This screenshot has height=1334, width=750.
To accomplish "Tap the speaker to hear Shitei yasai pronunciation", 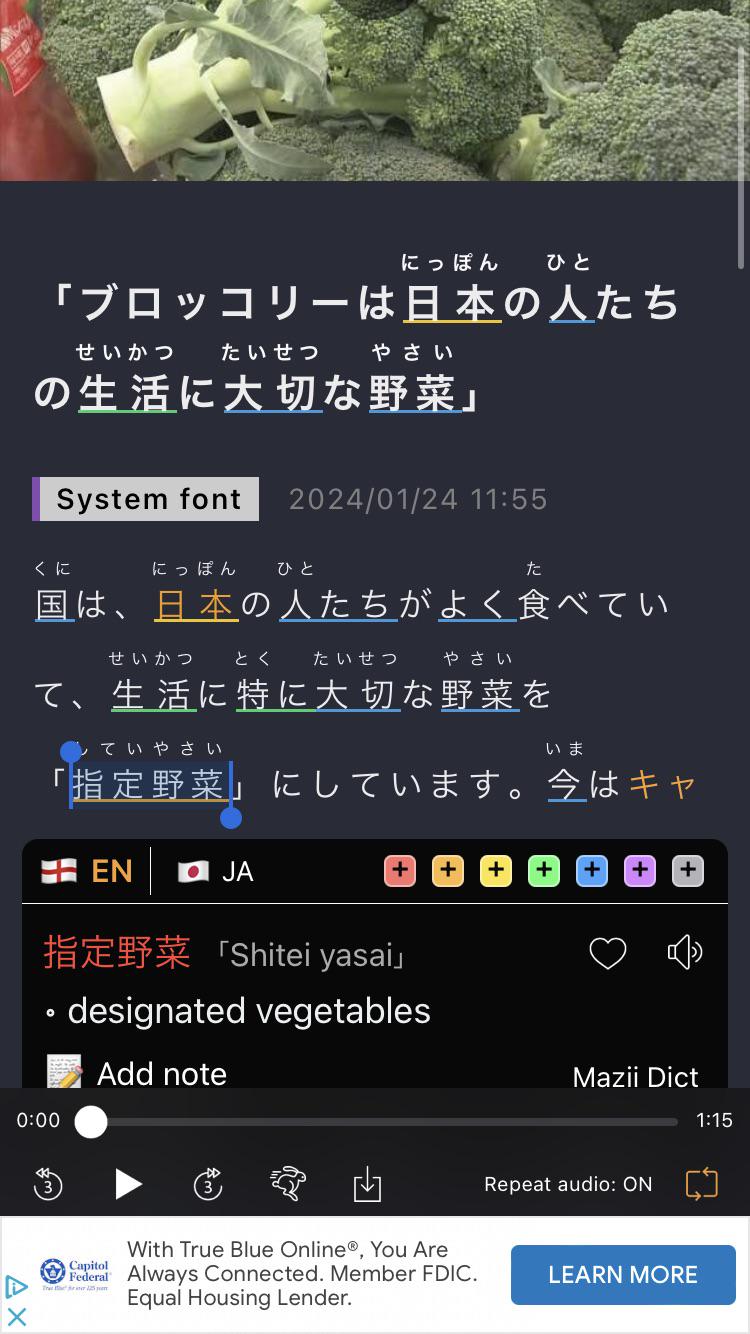I will click(684, 953).
